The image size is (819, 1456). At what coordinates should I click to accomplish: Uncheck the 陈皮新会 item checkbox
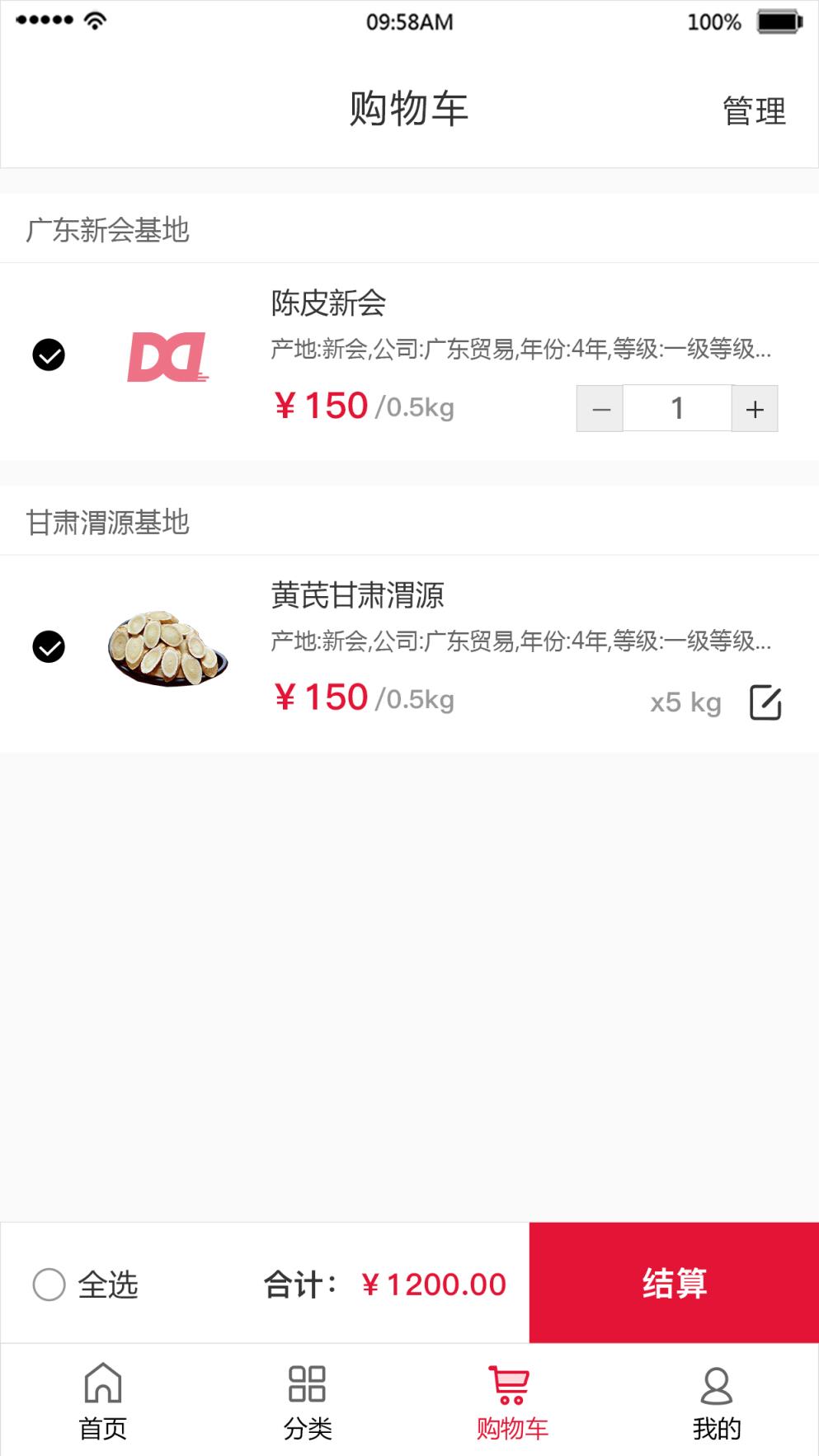coord(49,355)
